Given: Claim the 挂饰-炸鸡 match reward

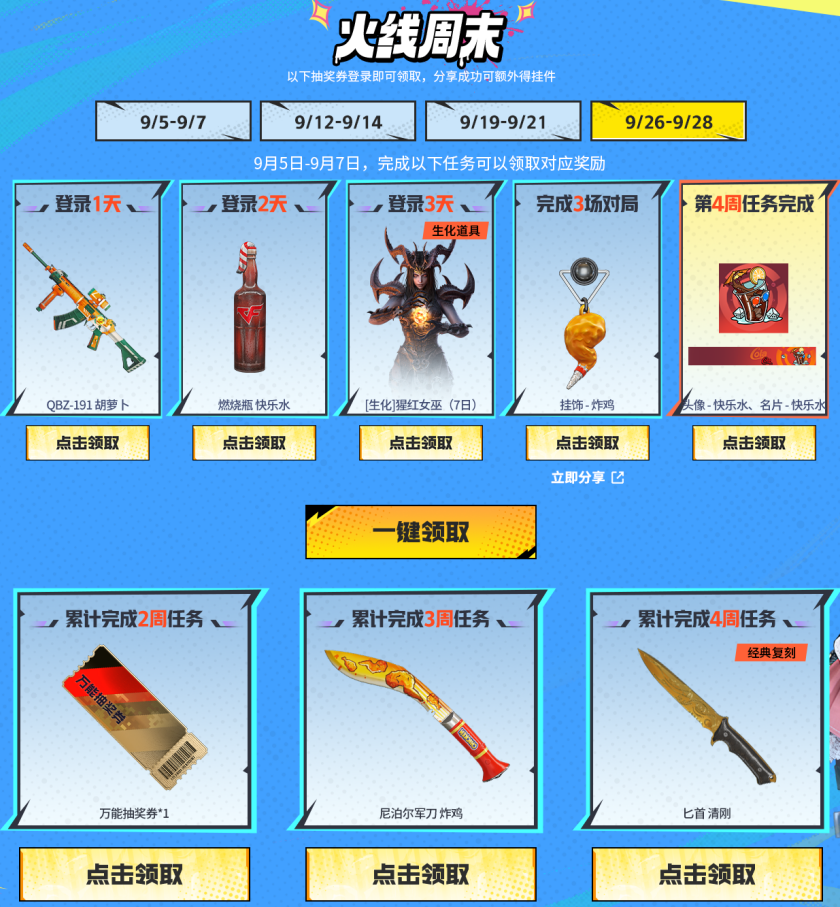Looking at the screenshot, I should pos(587,443).
